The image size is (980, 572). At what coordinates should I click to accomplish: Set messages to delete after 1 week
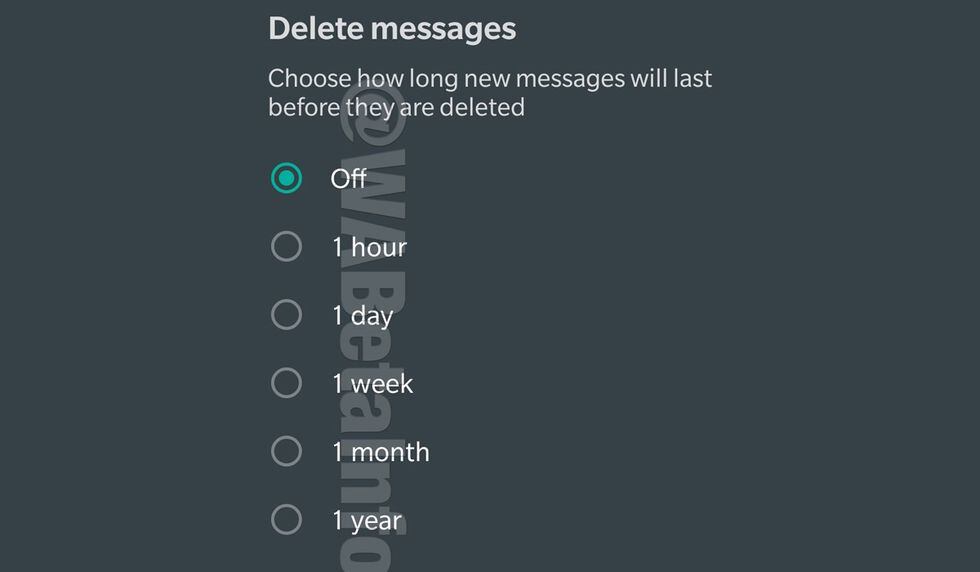coord(286,383)
